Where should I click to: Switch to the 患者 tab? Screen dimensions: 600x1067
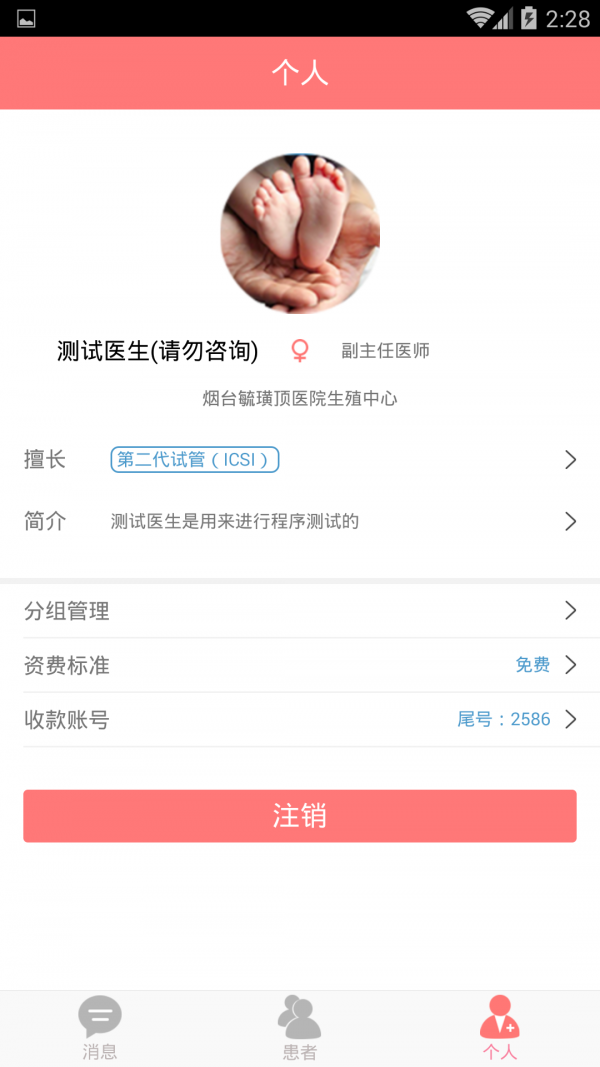pos(299,1027)
